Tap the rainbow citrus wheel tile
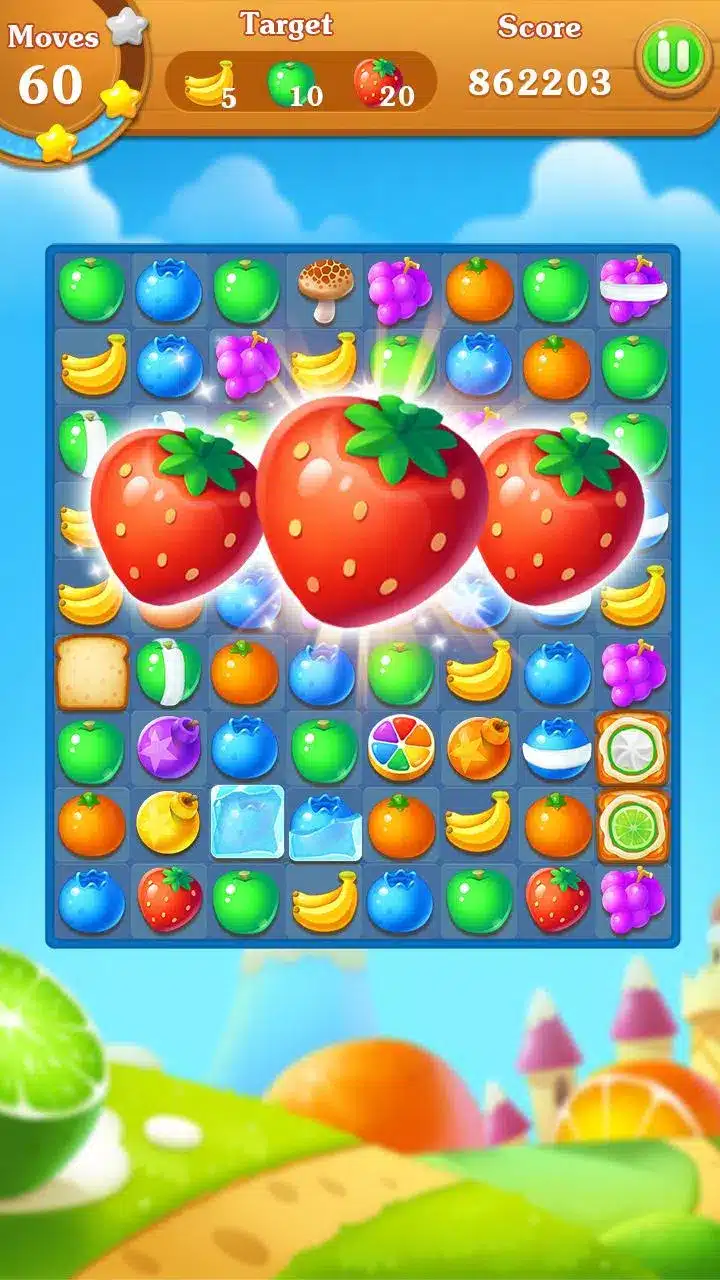This screenshot has height=1280, width=720. (401, 750)
